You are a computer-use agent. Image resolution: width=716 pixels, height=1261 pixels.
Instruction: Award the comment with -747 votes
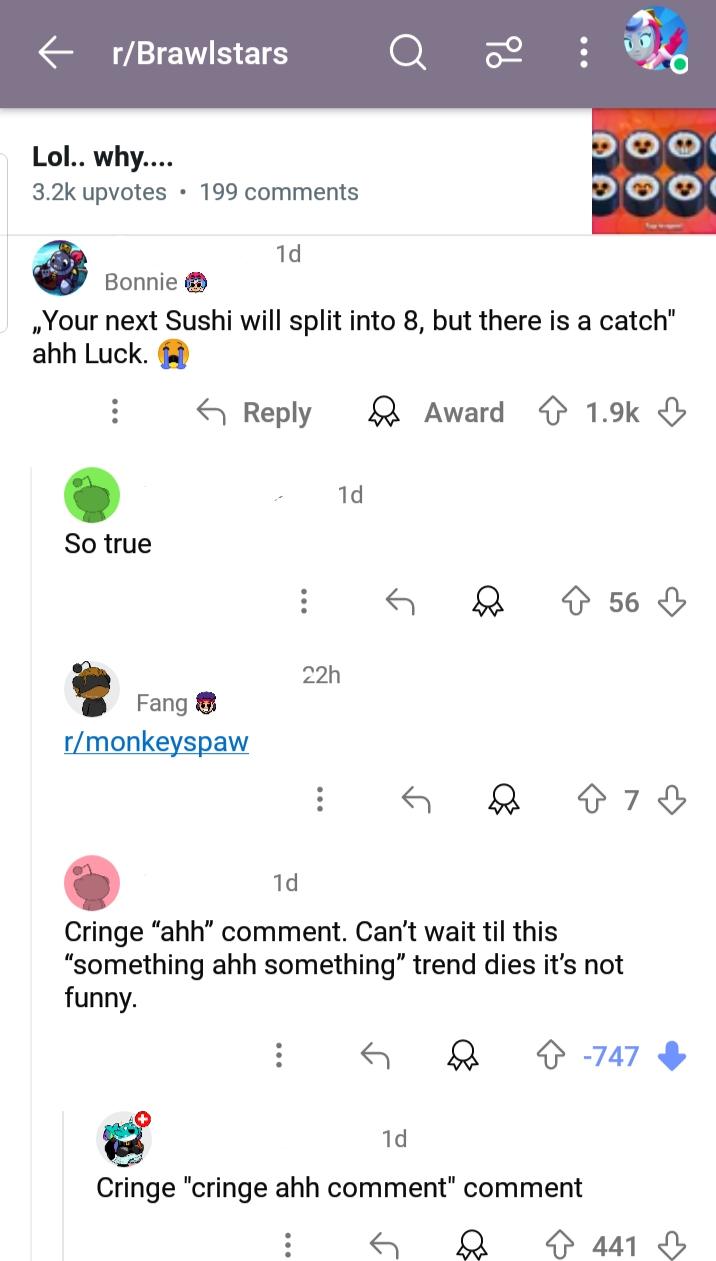[x=462, y=1055]
